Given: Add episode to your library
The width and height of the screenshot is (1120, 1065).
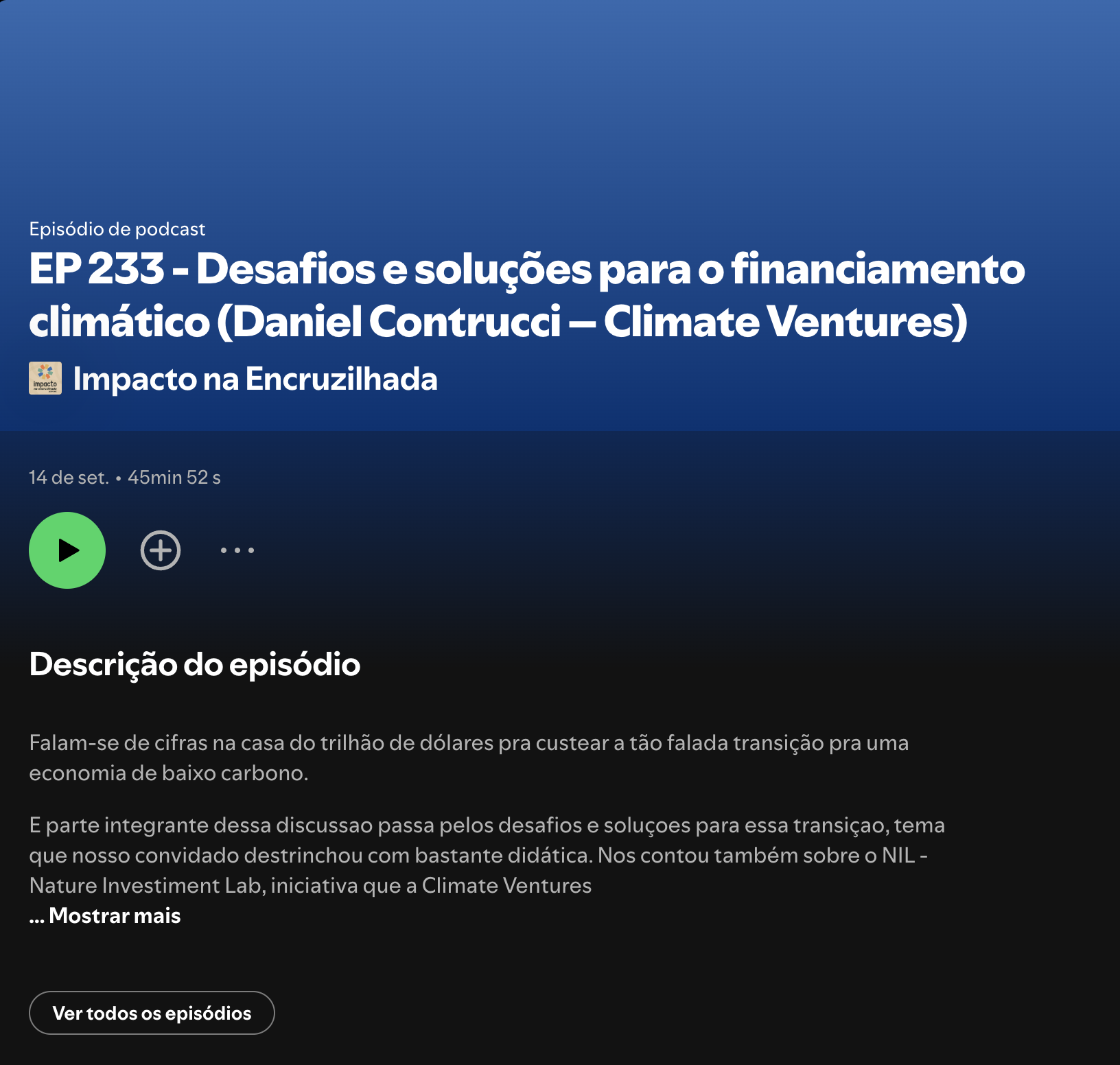Looking at the screenshot, I should coord(161,550).
